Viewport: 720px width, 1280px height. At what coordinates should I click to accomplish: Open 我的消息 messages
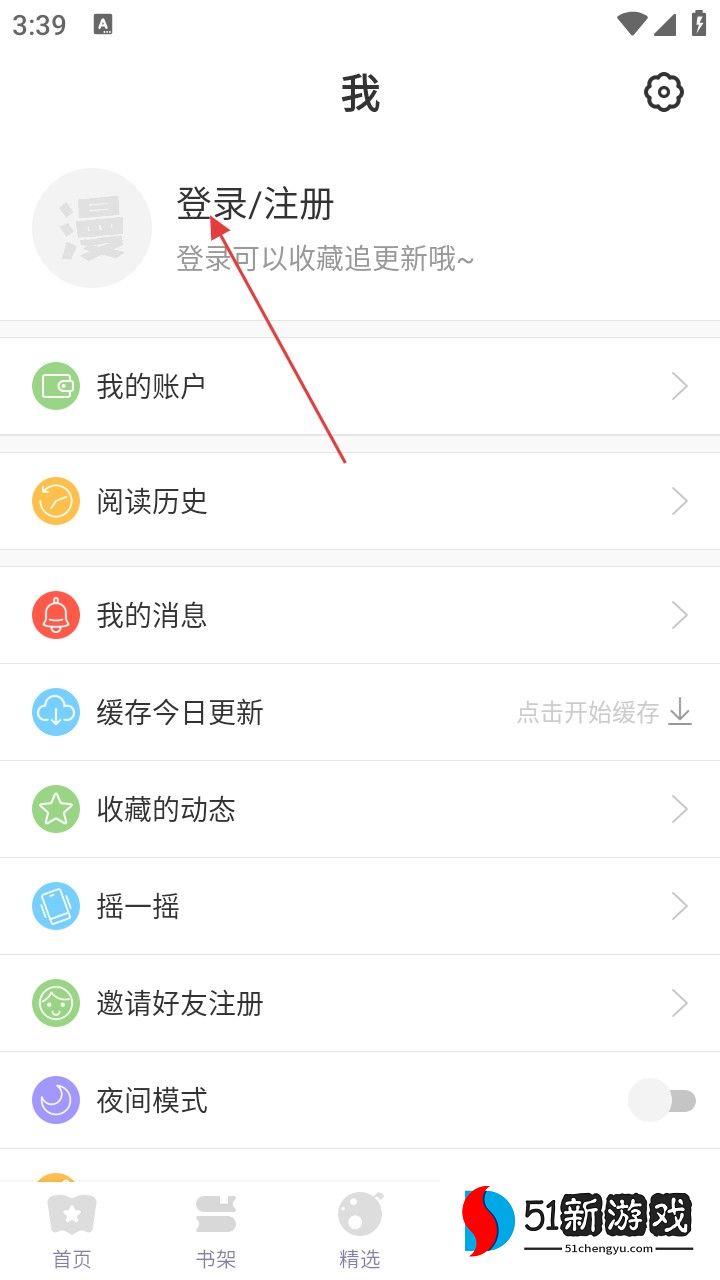click(x=360, y=615)
